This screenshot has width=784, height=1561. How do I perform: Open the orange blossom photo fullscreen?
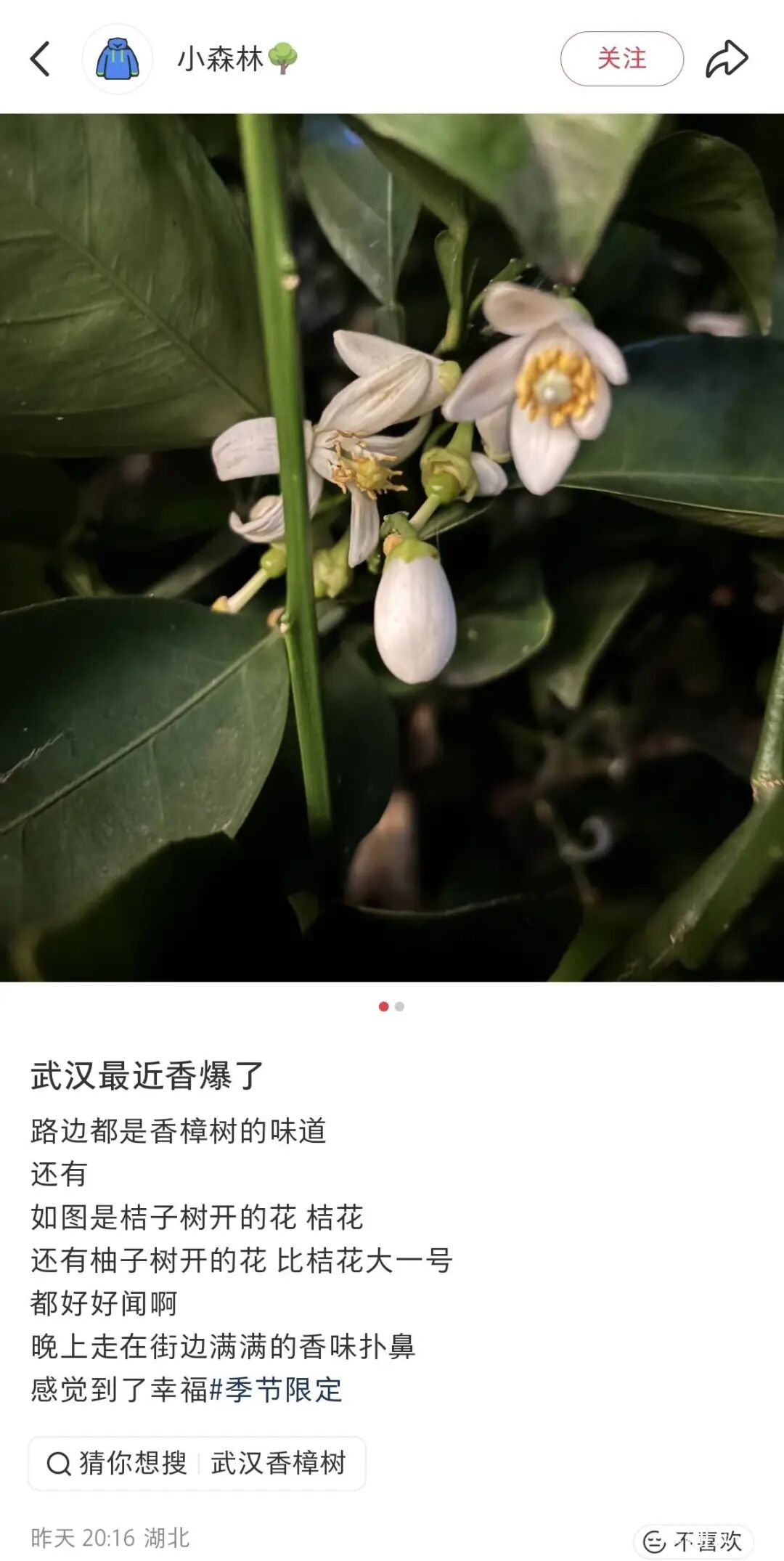tap(392, 547)
